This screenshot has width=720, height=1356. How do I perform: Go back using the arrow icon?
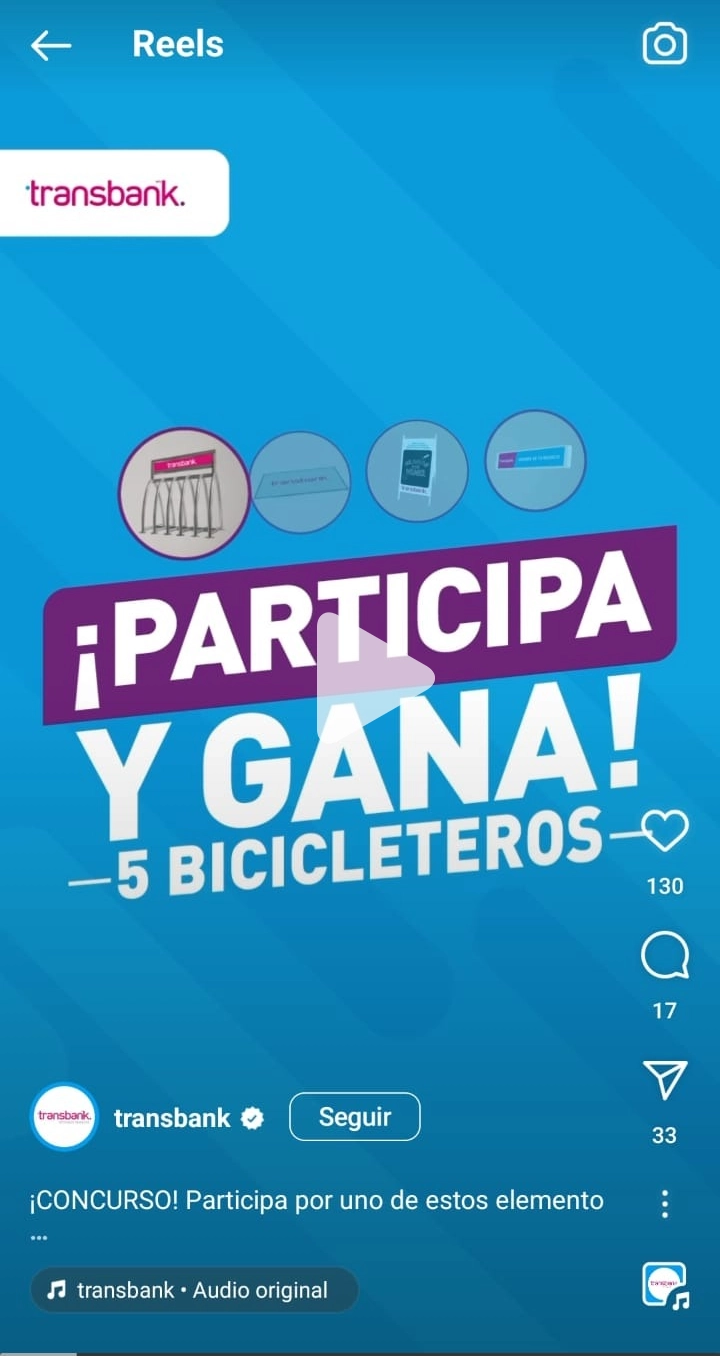(x=51, y=45)
